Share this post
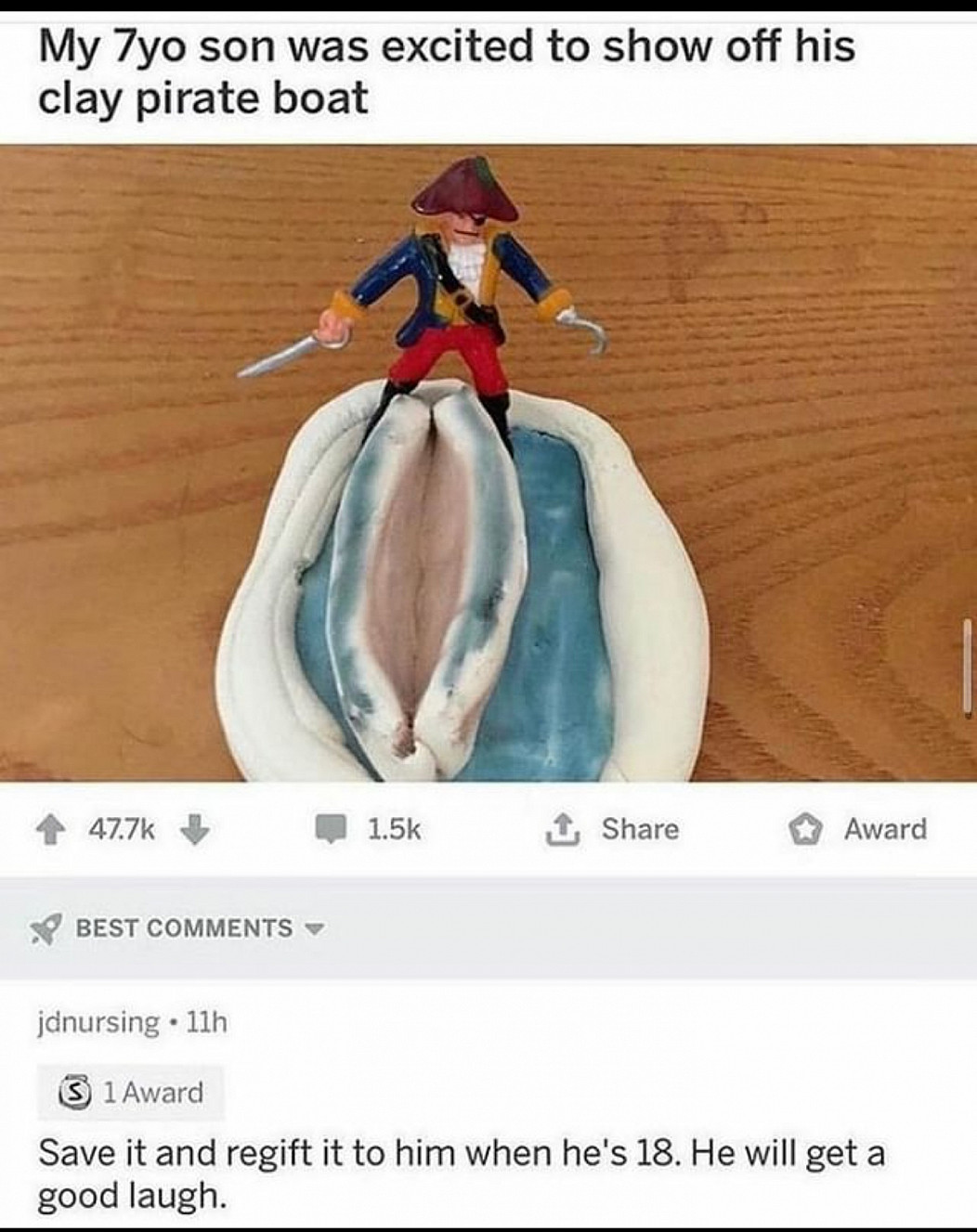 pos(613,828)
